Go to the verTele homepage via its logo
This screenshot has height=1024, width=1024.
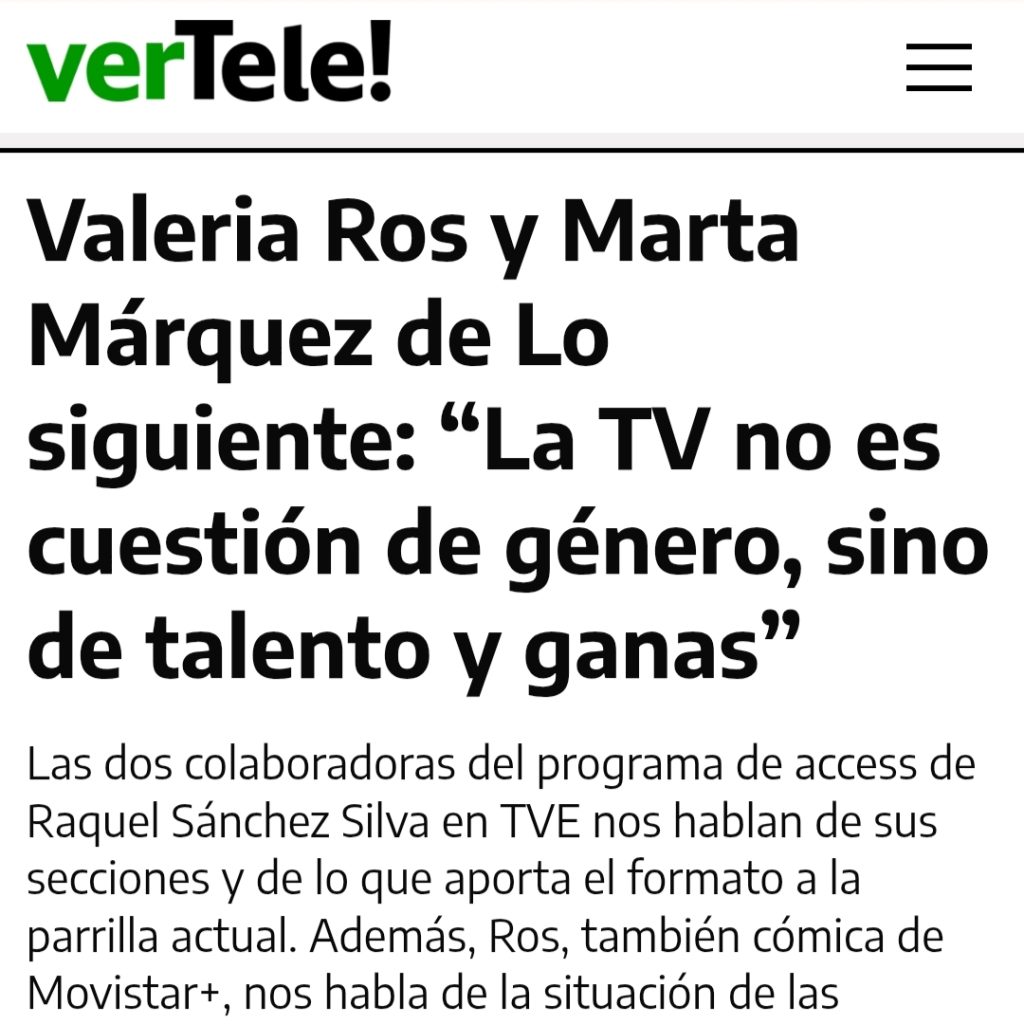(209, 64)
